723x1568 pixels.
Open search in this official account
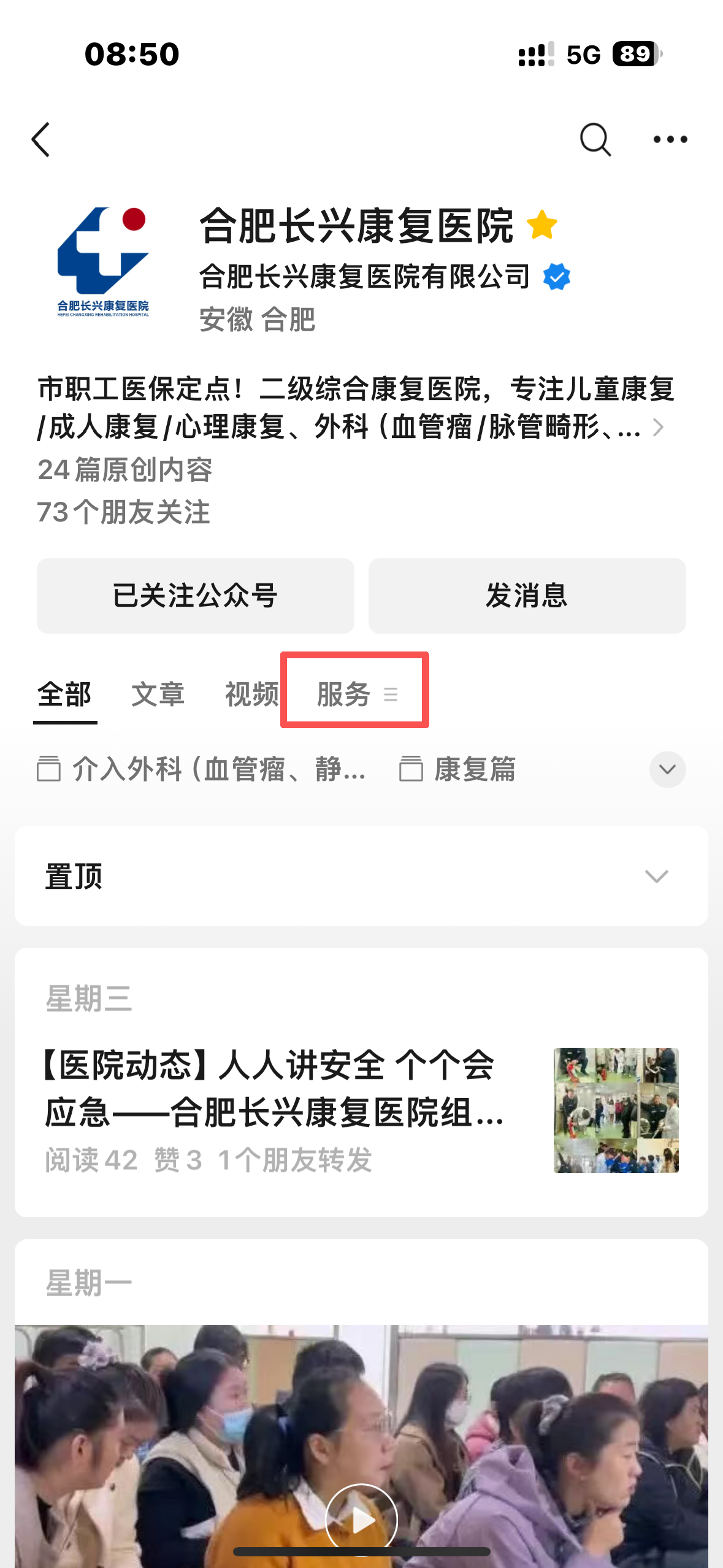coord(595,140)
